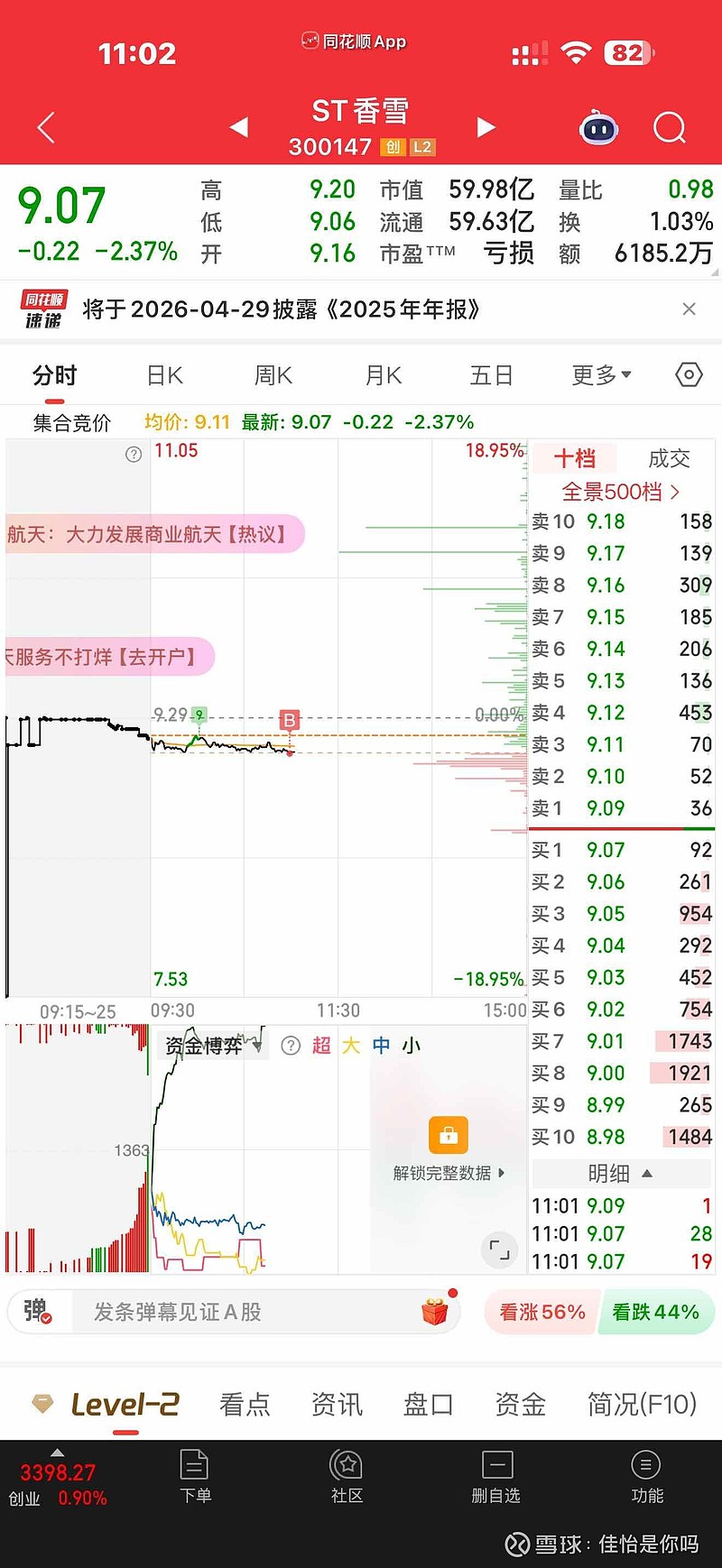The image size is (722, 1568).
Task: Remove stock with 删自选
Action: point(496,1477)
